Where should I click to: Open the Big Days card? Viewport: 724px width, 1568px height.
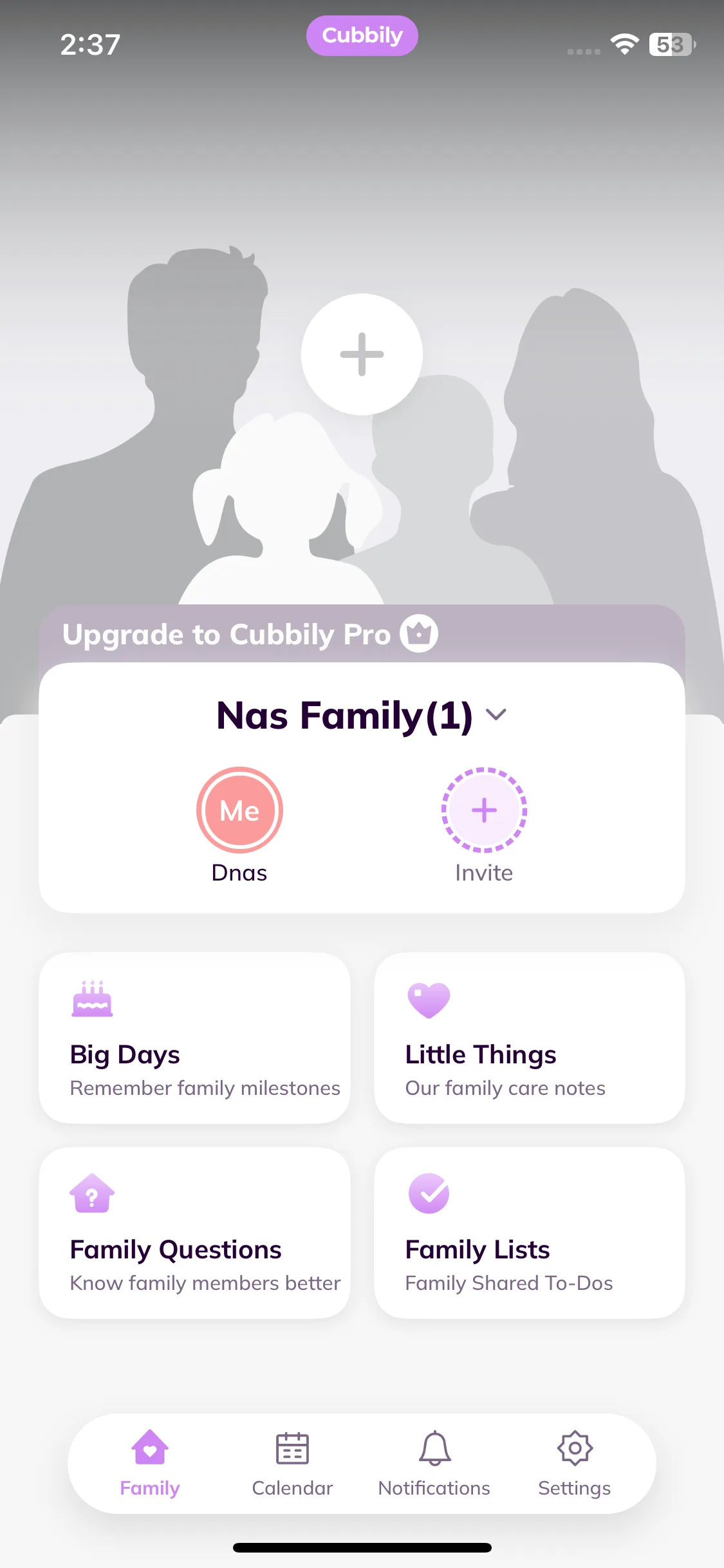(x=194, y=1038)
